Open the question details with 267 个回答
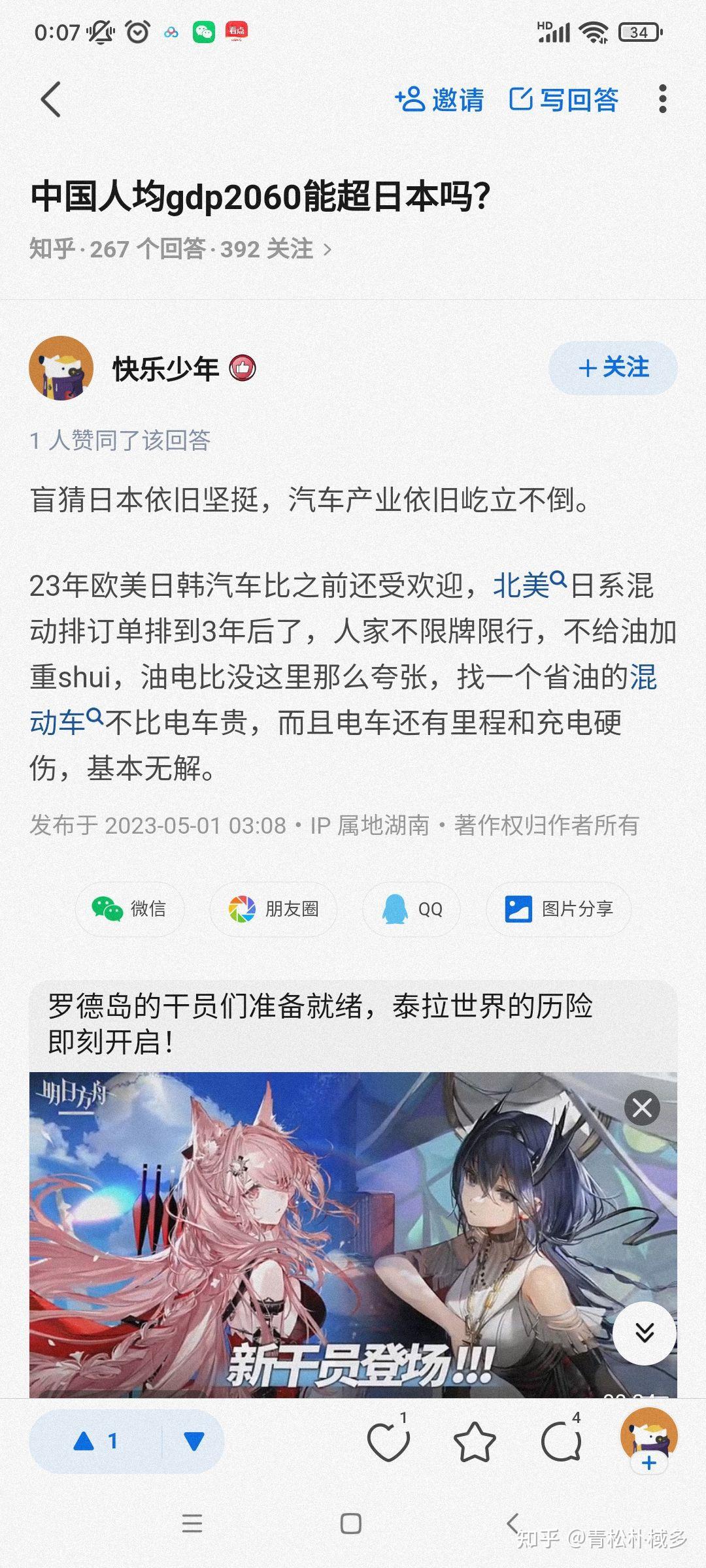Viewport: 706px width, 1568px height. click(180, 249)
